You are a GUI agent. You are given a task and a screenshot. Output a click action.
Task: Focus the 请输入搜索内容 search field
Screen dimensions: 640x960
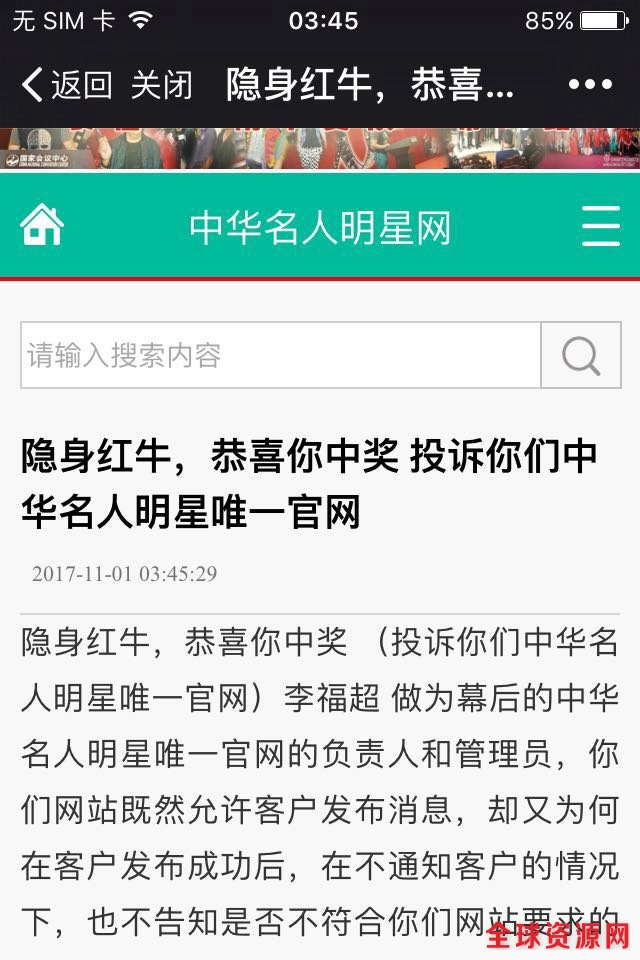(280, 355)
